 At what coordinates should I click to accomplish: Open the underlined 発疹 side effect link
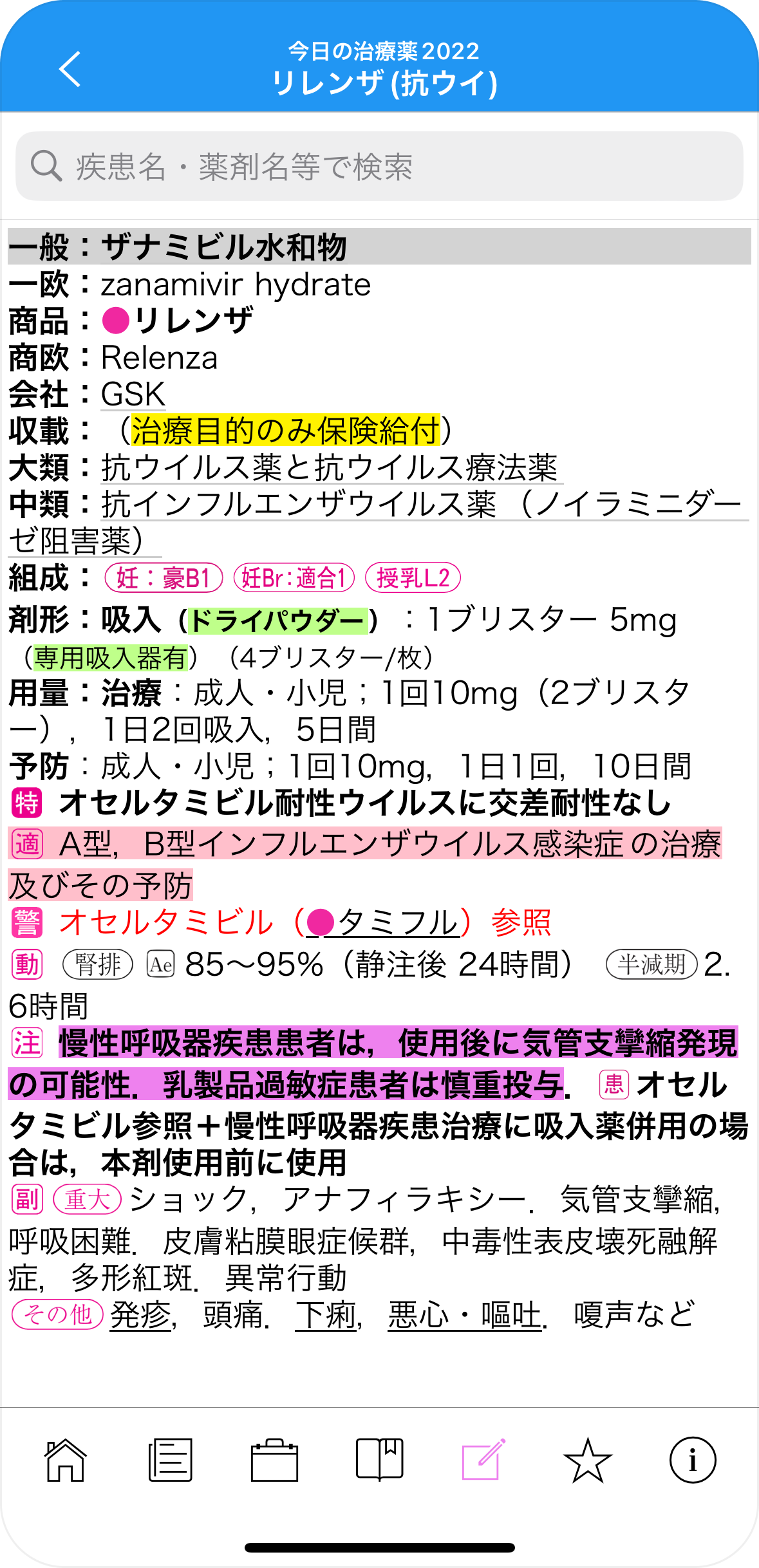tap(140, 1315)
